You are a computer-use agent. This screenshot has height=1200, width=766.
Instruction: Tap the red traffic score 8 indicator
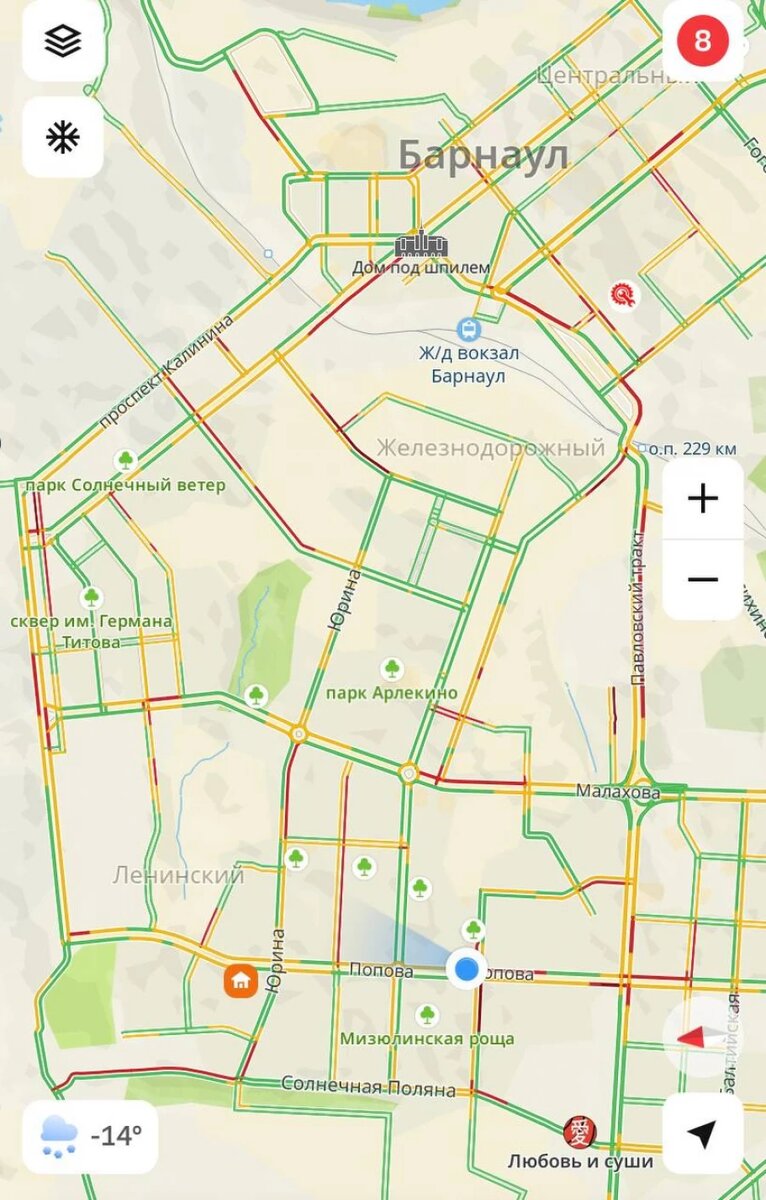pyautogui.click(x=702, y=41)
